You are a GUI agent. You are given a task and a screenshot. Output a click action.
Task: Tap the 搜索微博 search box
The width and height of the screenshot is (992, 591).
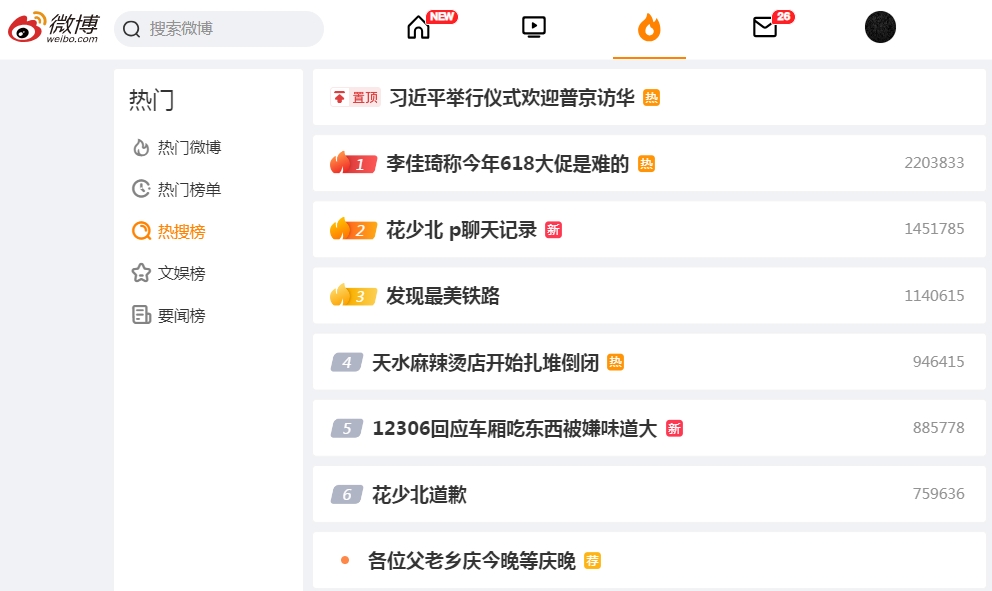coord(219,28)
